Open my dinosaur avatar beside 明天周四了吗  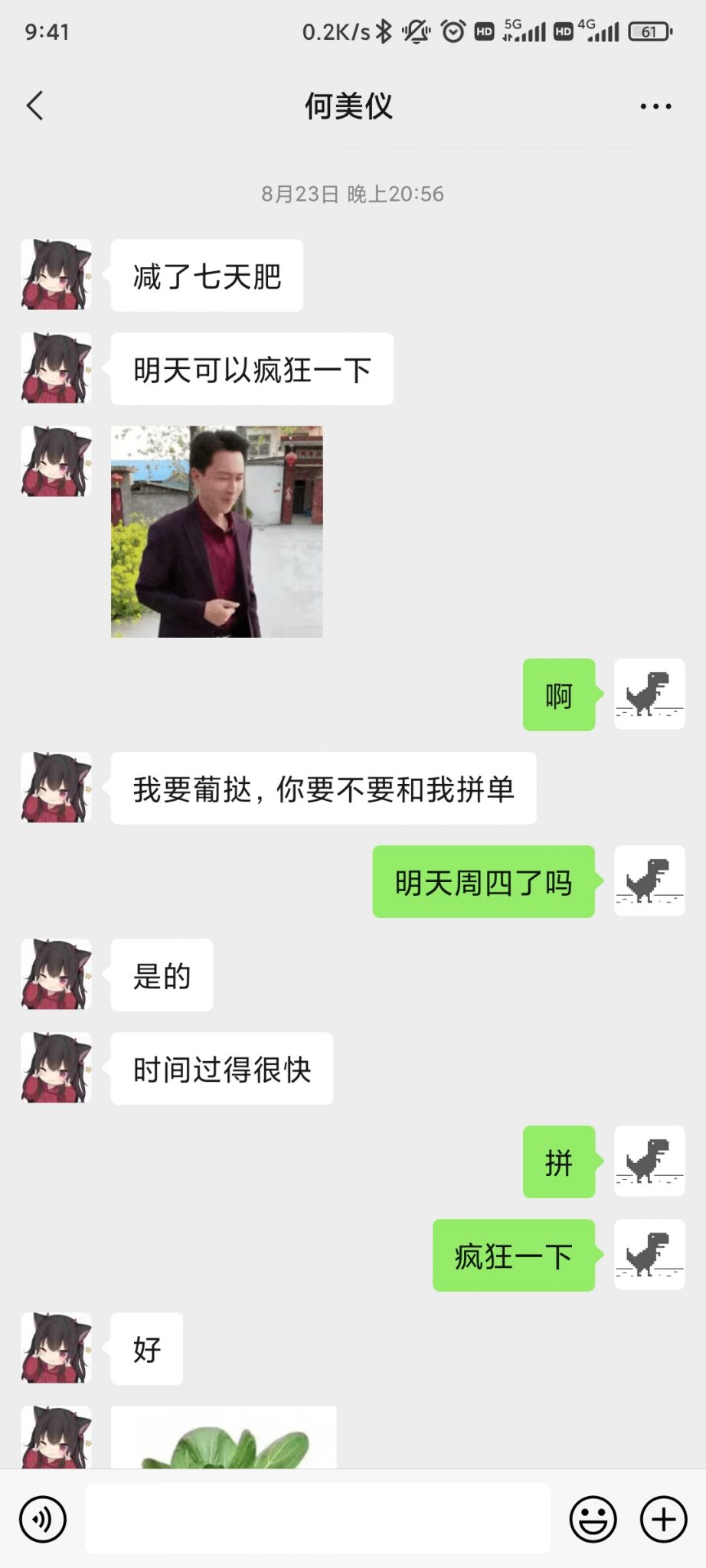[x=649, y=880]
